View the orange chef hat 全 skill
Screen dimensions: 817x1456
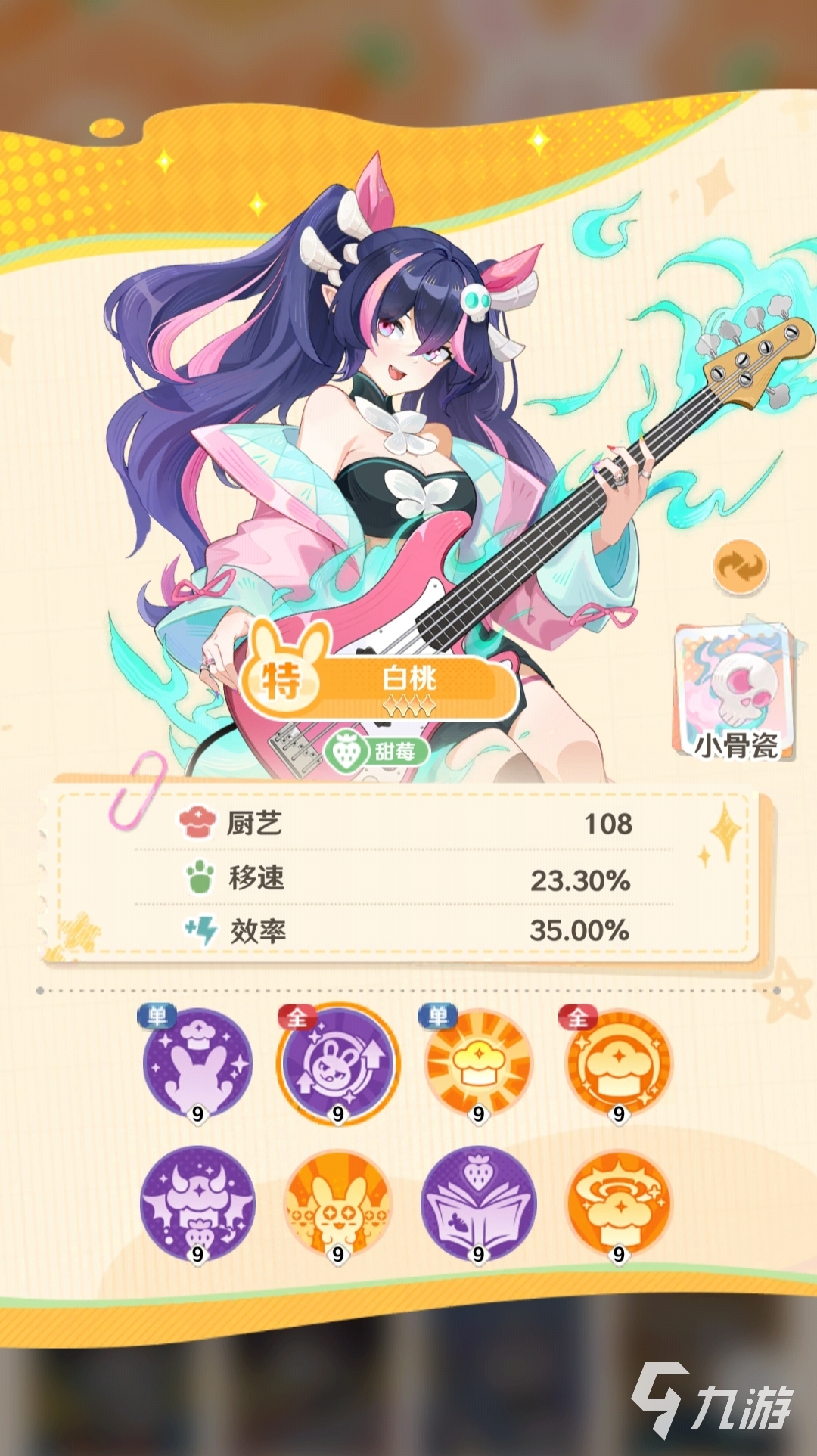pos(619,1063)
